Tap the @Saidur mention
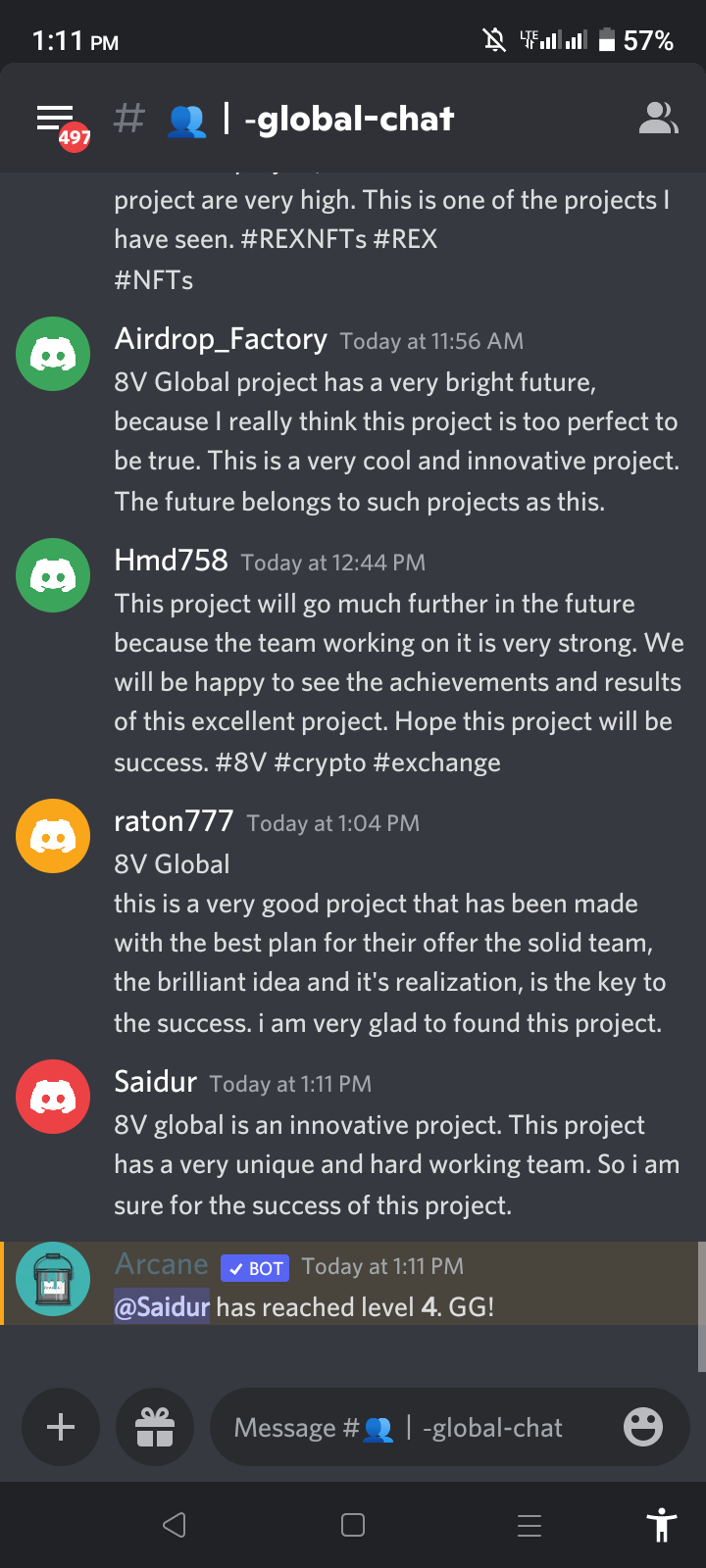Screen dimensions: 706x1568 [x=162, y=1306]
